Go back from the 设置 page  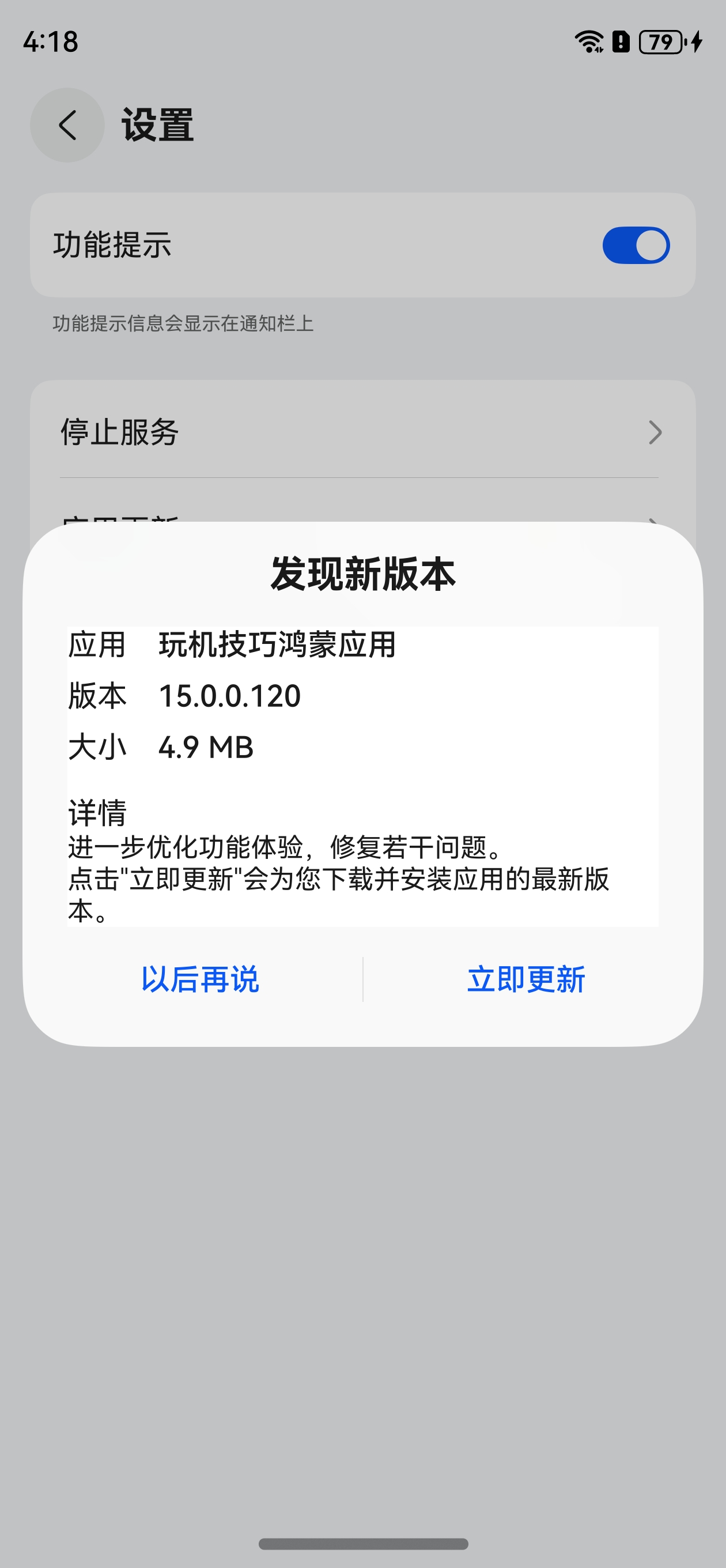click(x=67, y=126)
